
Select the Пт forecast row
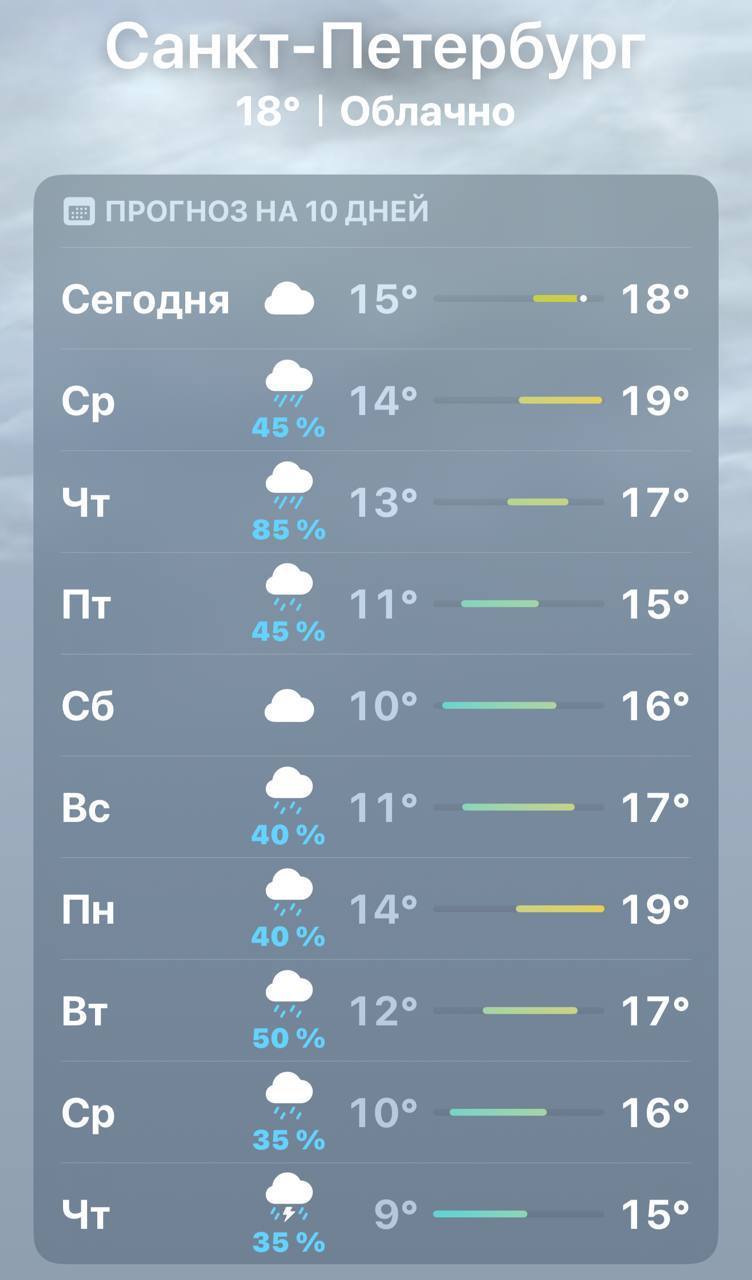pyautogui.click(x=375, y=604)
